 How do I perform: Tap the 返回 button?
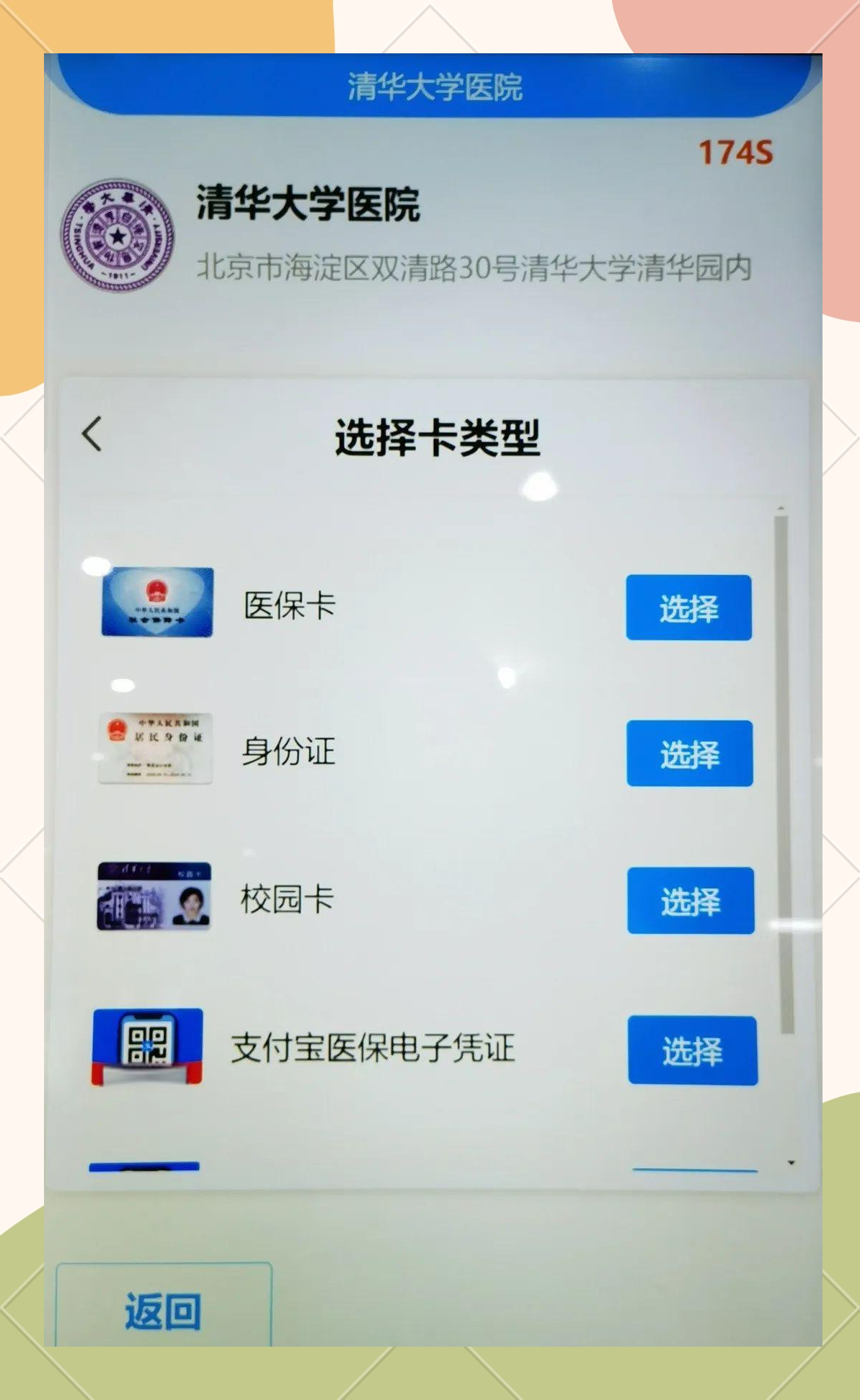tap(164, 1309)
